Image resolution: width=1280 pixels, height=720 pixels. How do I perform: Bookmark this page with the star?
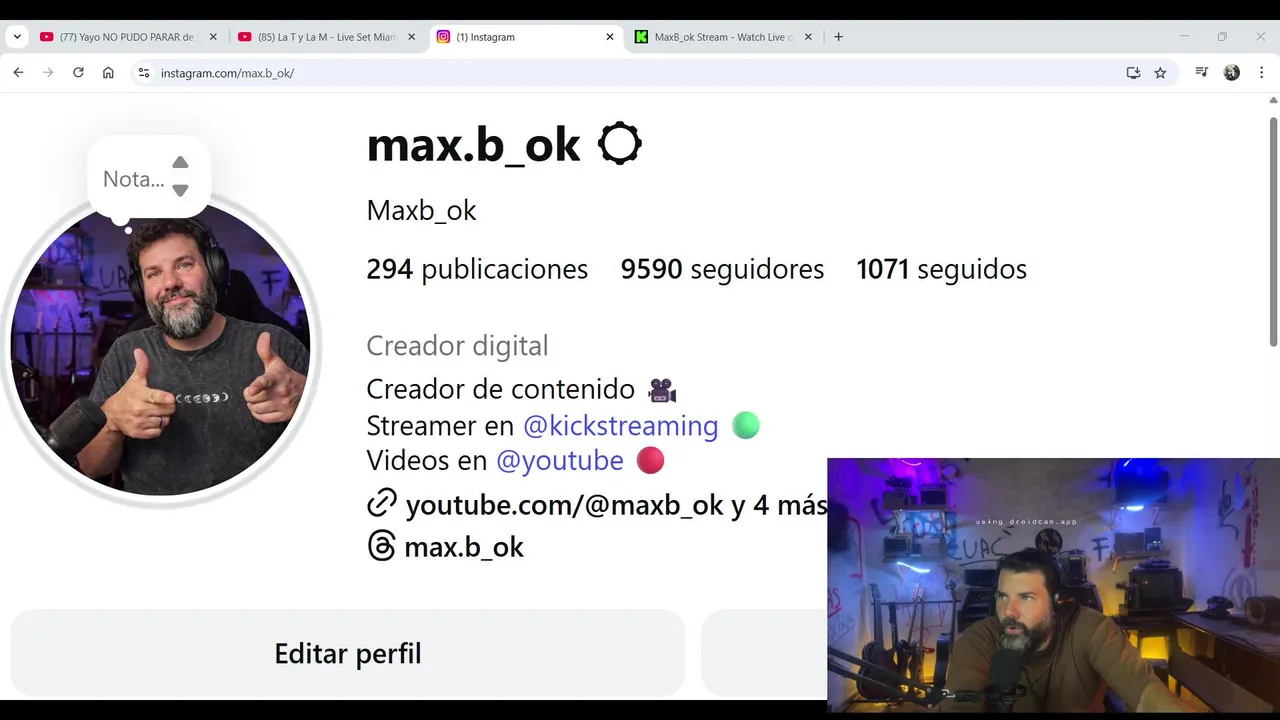[1160, 73]
